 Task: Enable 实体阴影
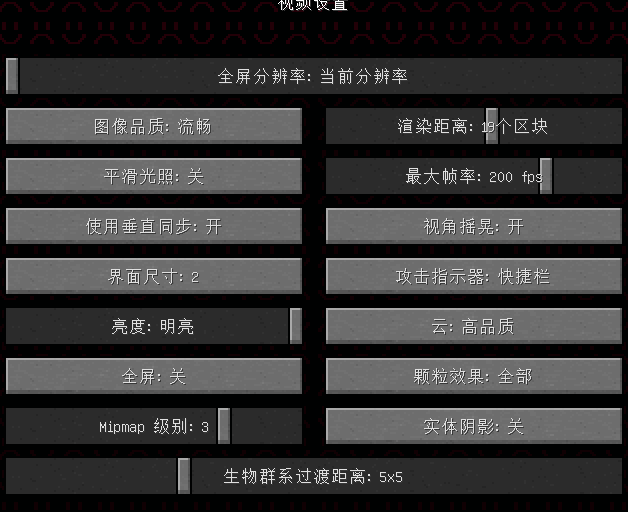pyautogui.click(x=473, y=426)
